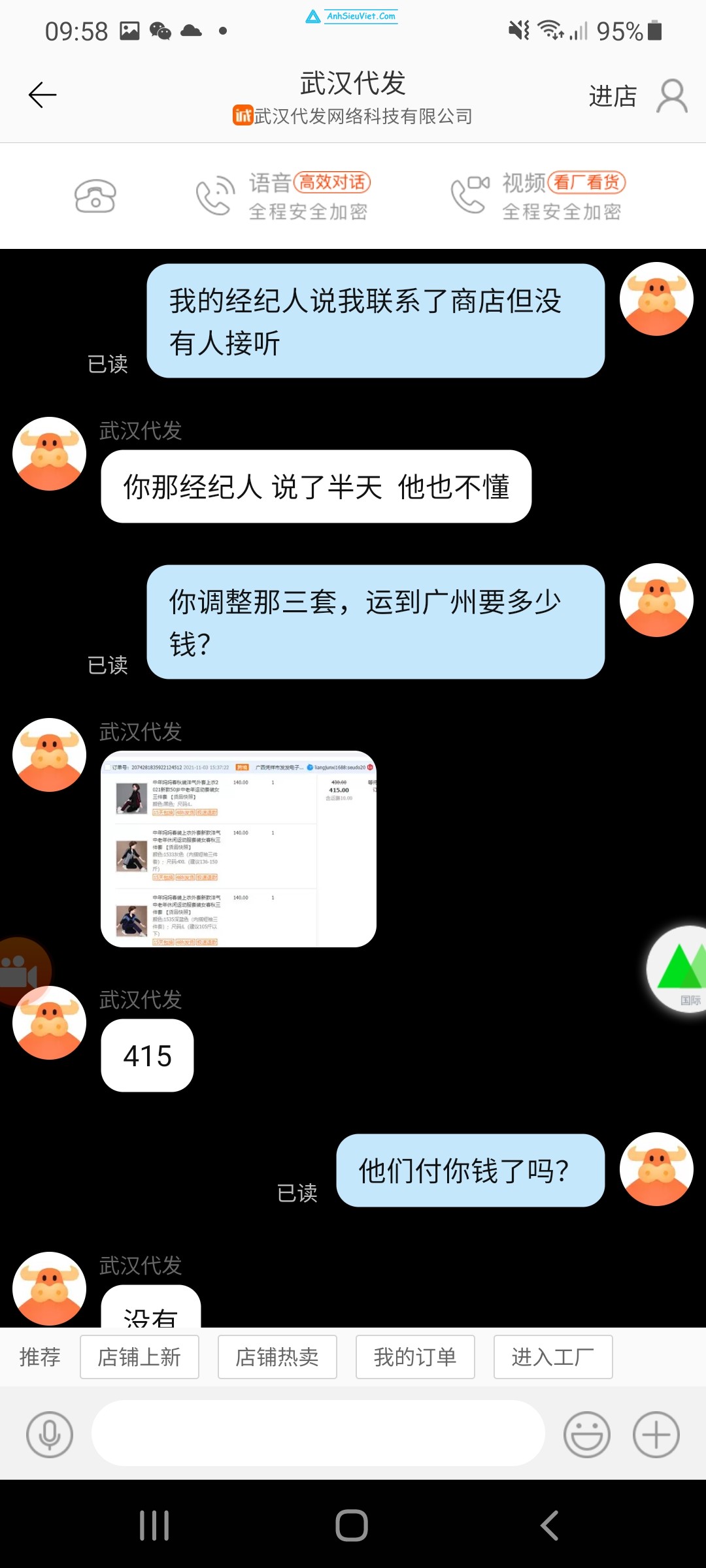
Task: Switch to voice input with microphone icon
Action: 50,1435
